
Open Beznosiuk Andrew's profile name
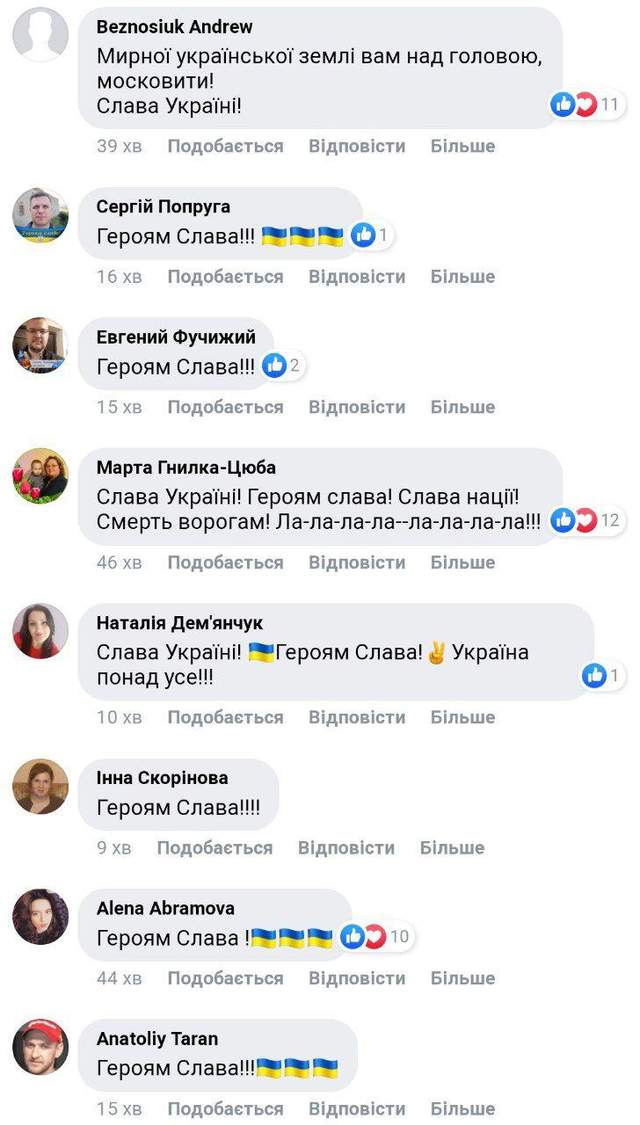point(174,27)
